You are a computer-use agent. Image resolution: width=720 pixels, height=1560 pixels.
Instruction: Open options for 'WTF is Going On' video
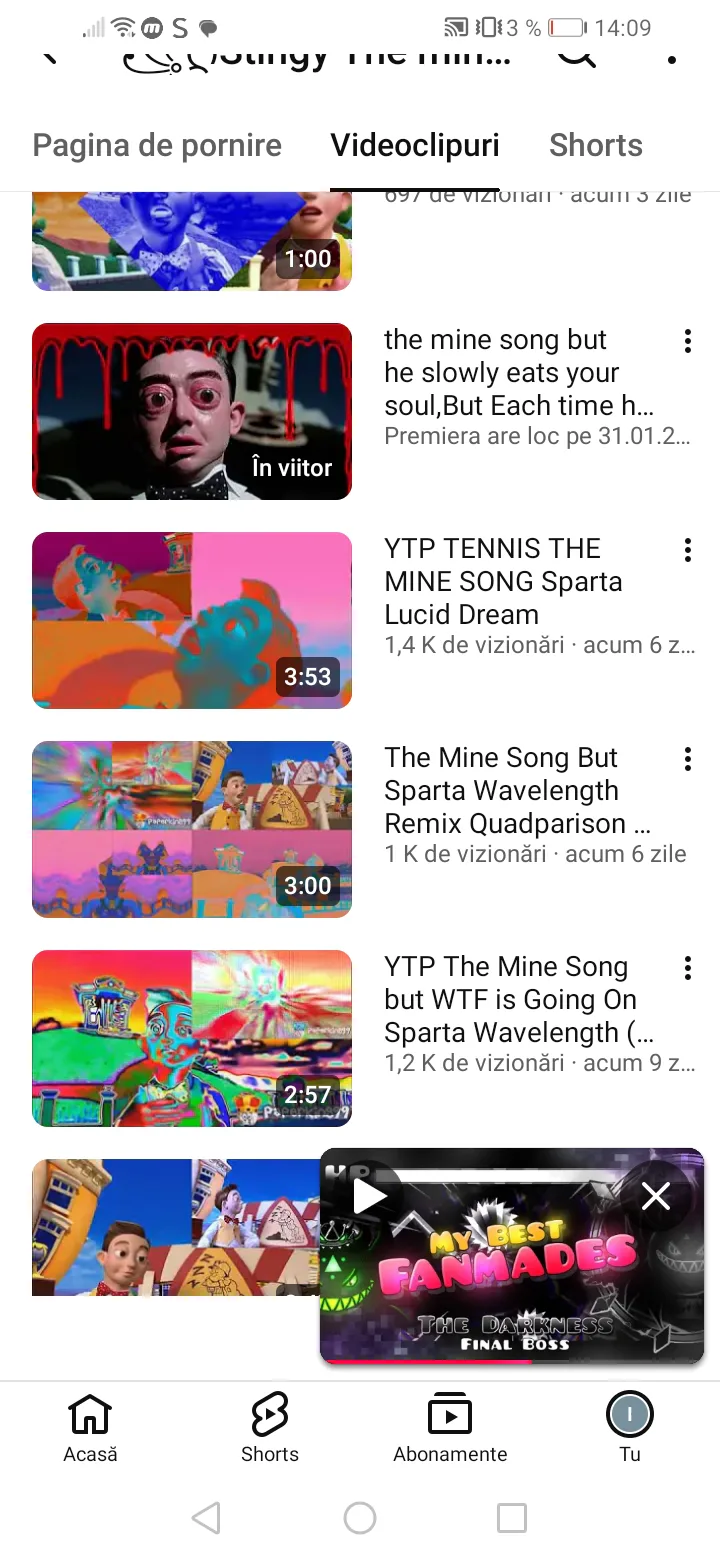point(688,968)
